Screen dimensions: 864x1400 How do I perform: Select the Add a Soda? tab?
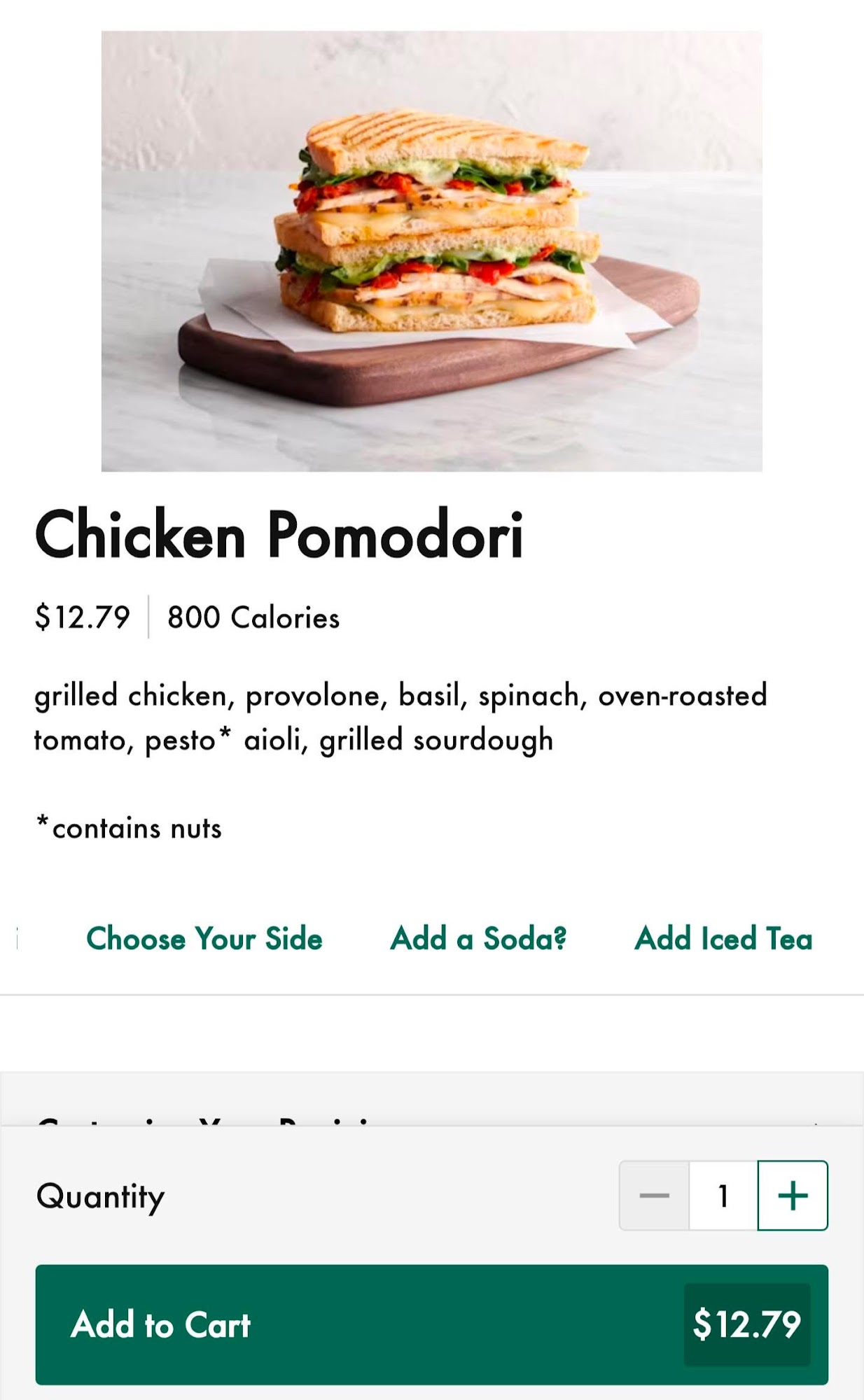tap(478, 939)
